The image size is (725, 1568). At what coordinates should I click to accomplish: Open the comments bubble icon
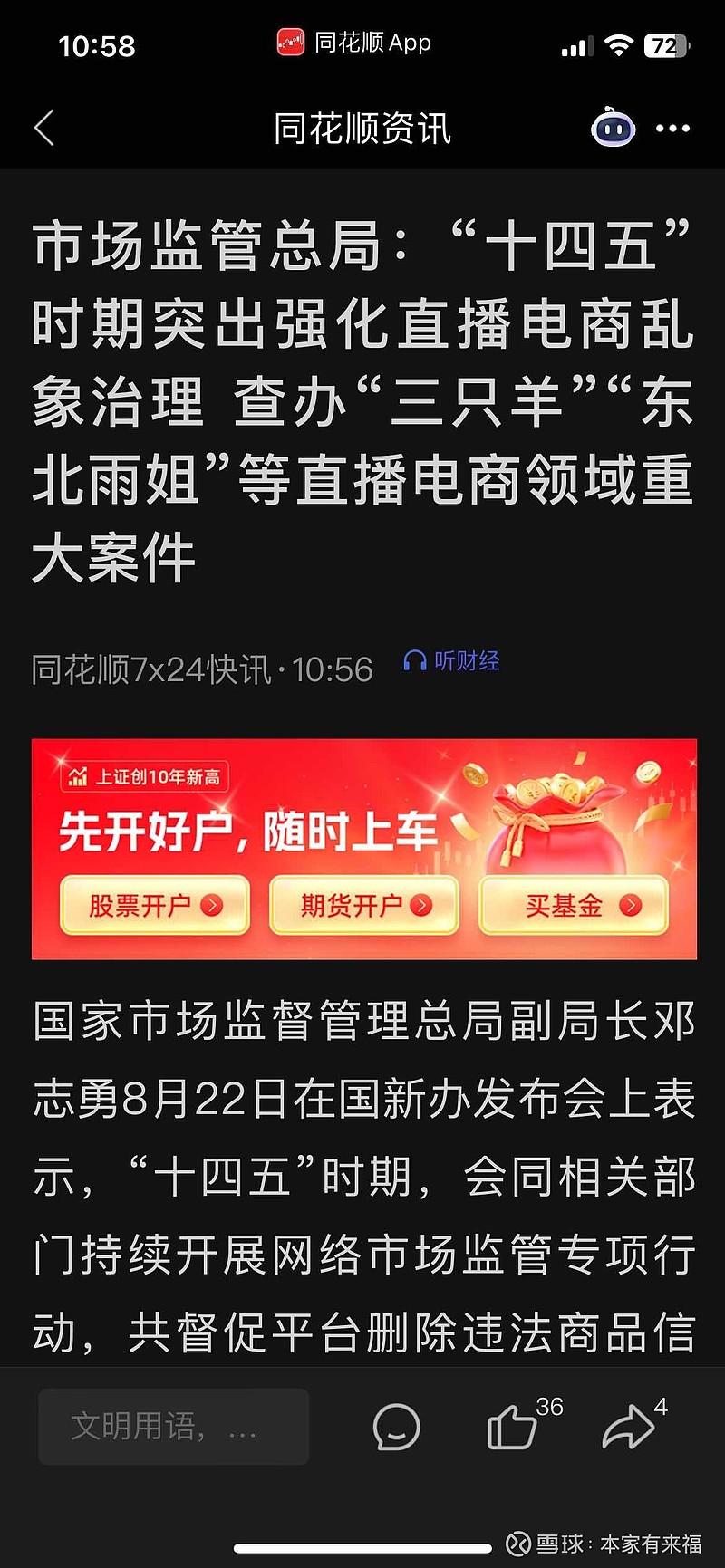coord(397,1428)
